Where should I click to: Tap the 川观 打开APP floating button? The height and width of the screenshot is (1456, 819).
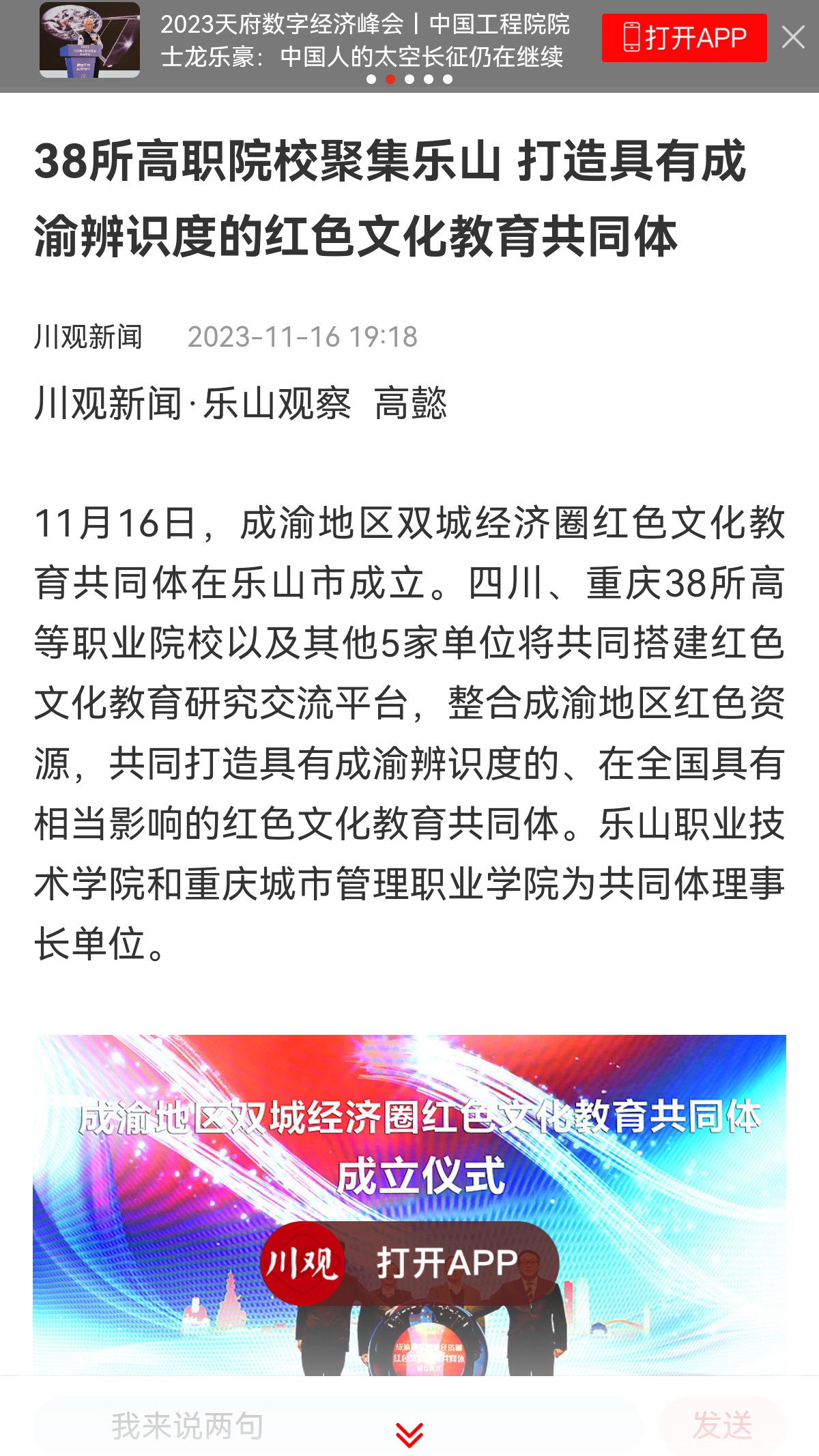(x=409, y=1263)
